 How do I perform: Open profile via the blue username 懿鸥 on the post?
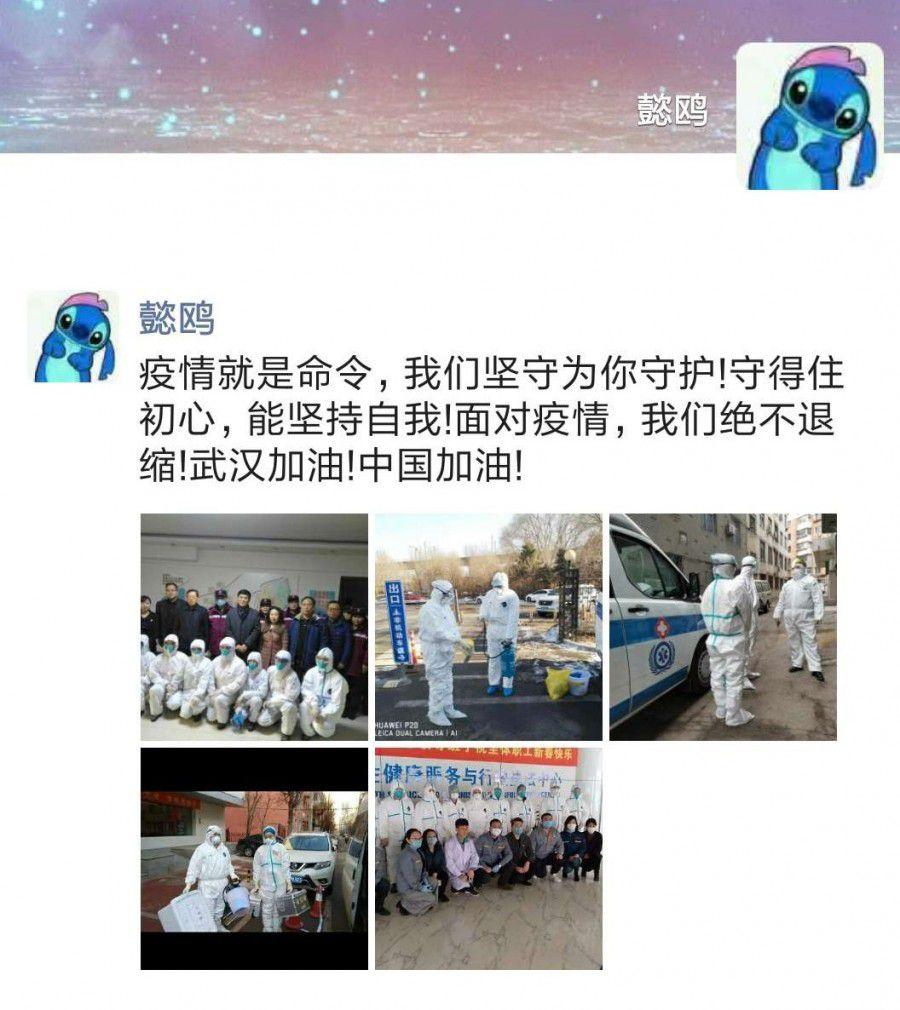[176, 320]
